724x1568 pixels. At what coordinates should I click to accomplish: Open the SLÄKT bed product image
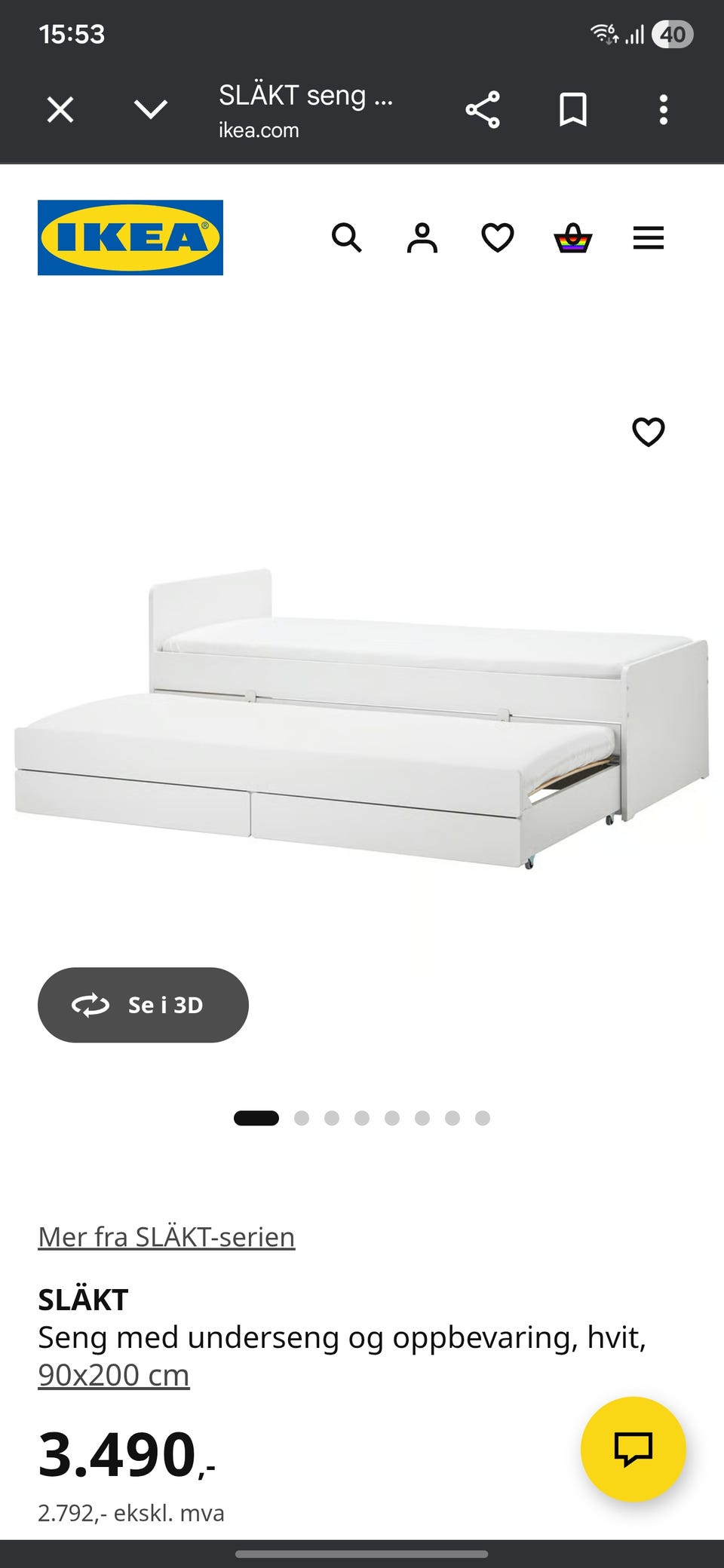pos(362,724)
